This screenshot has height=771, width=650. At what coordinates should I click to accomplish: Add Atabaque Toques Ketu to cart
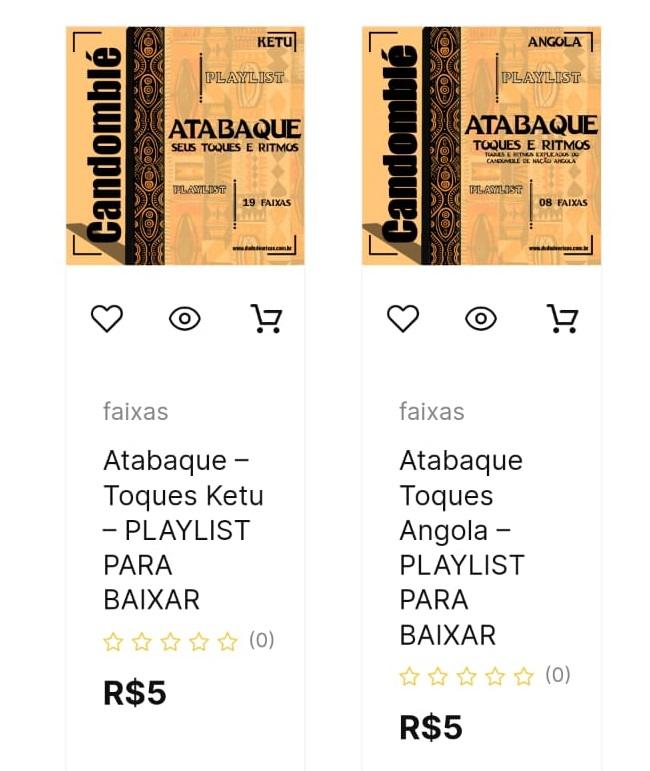[266, 319]
